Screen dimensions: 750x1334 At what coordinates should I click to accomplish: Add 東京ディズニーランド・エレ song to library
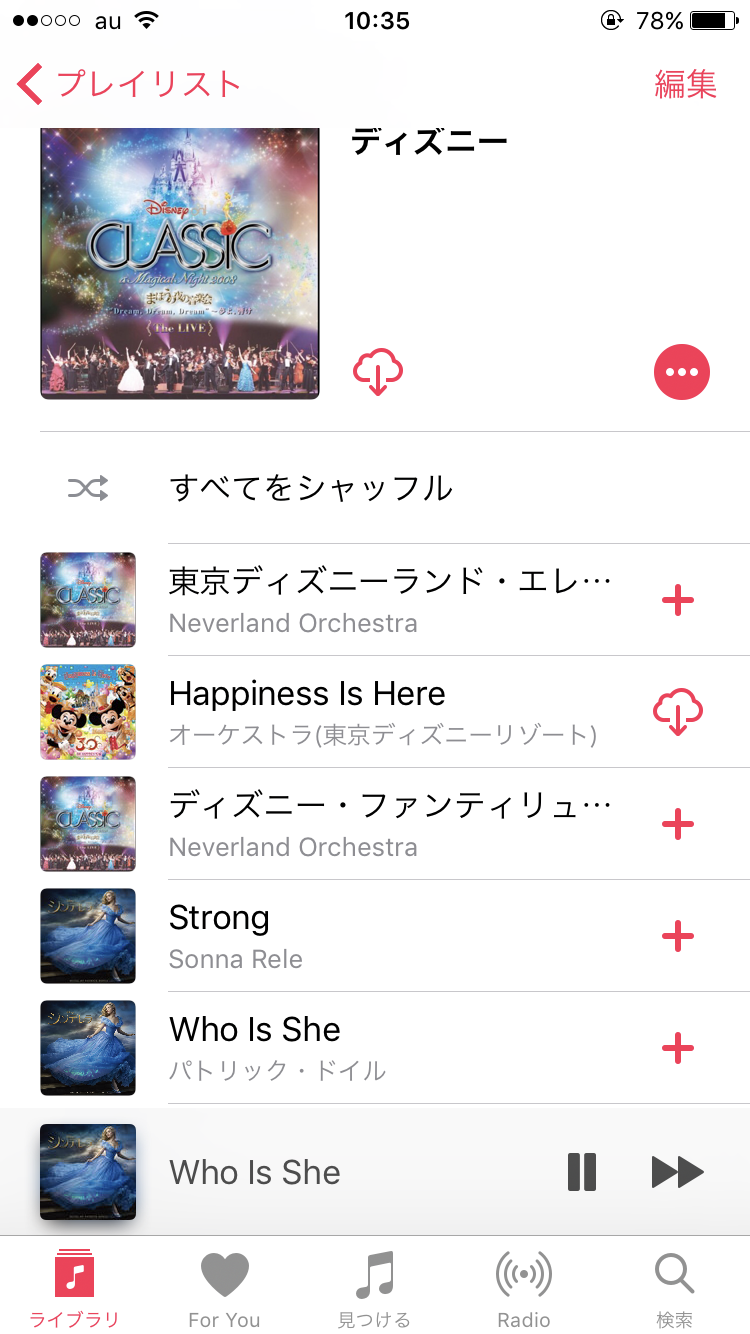click(678, 600)
